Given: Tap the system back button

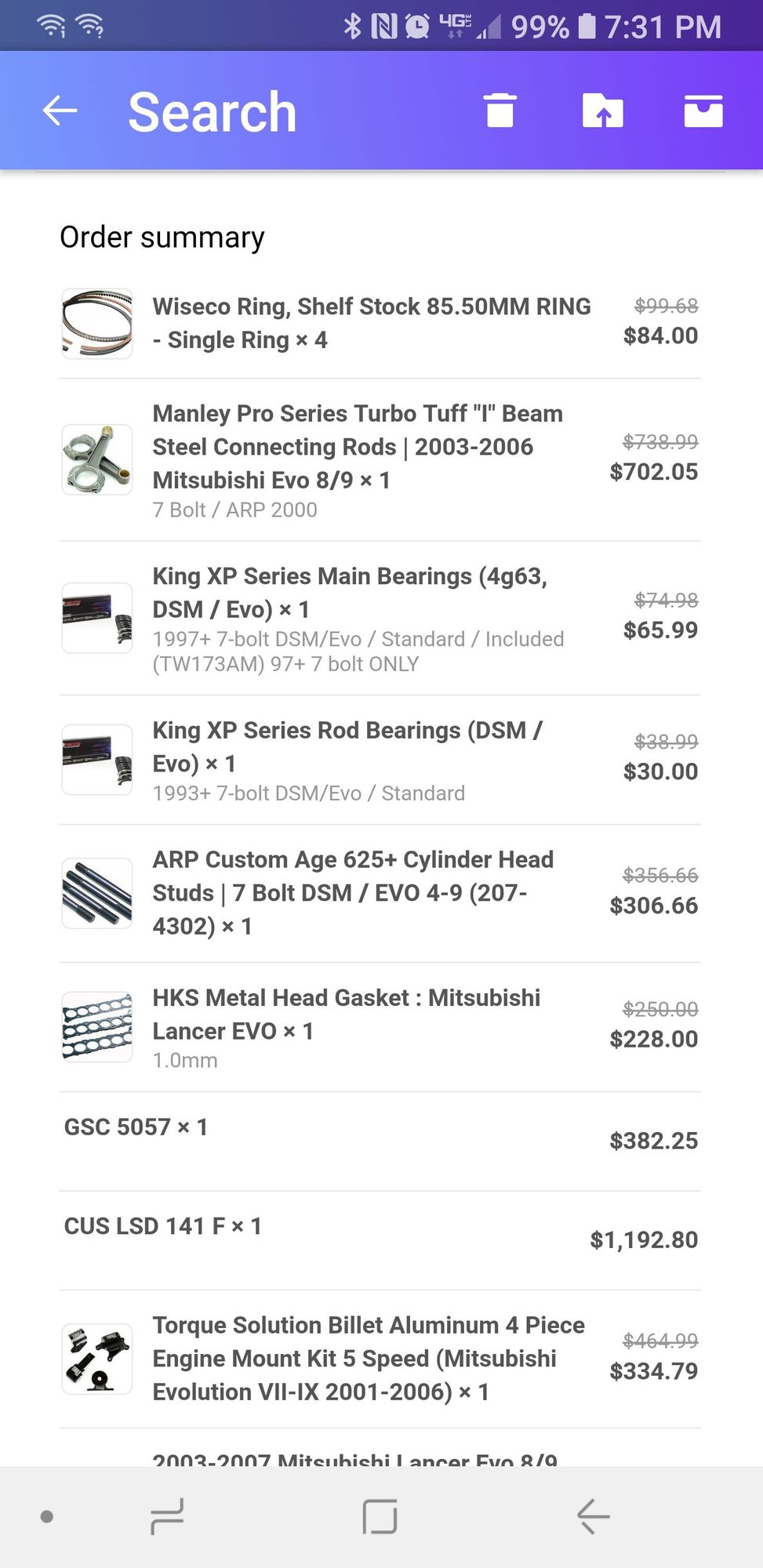Looking at the screenshot, I should pos(593,1516).
